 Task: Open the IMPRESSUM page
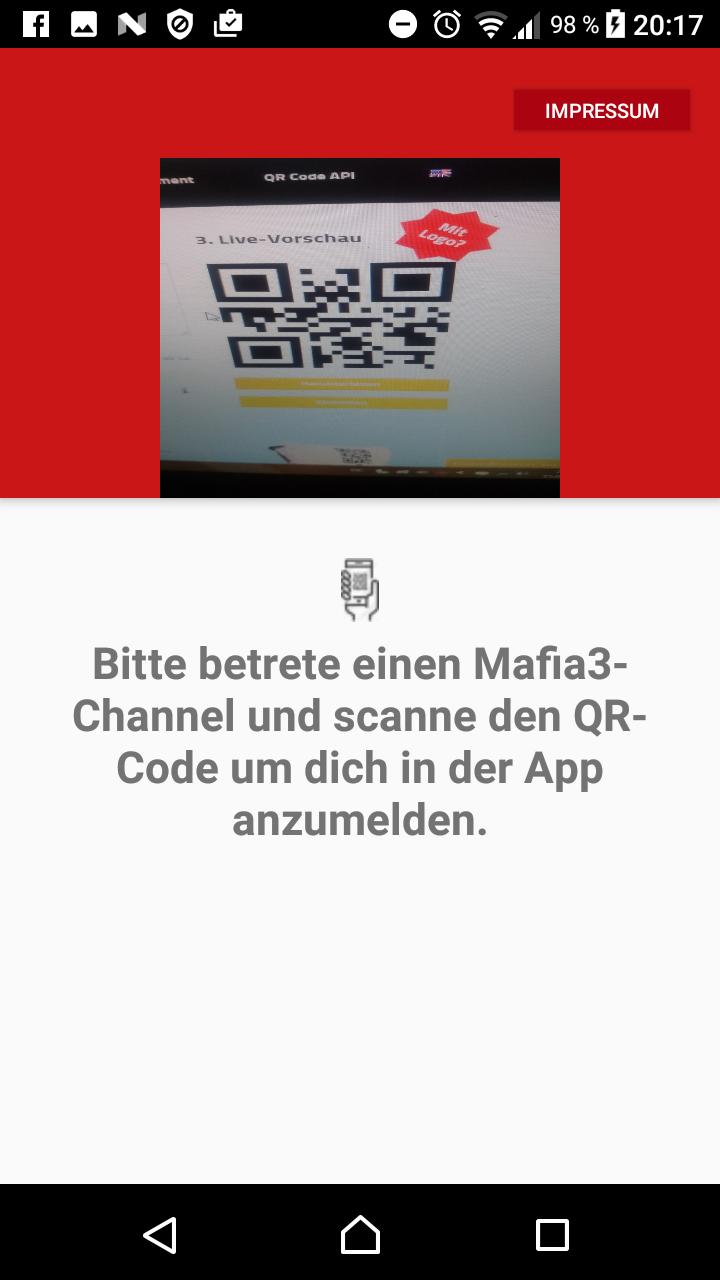(601, 110)
